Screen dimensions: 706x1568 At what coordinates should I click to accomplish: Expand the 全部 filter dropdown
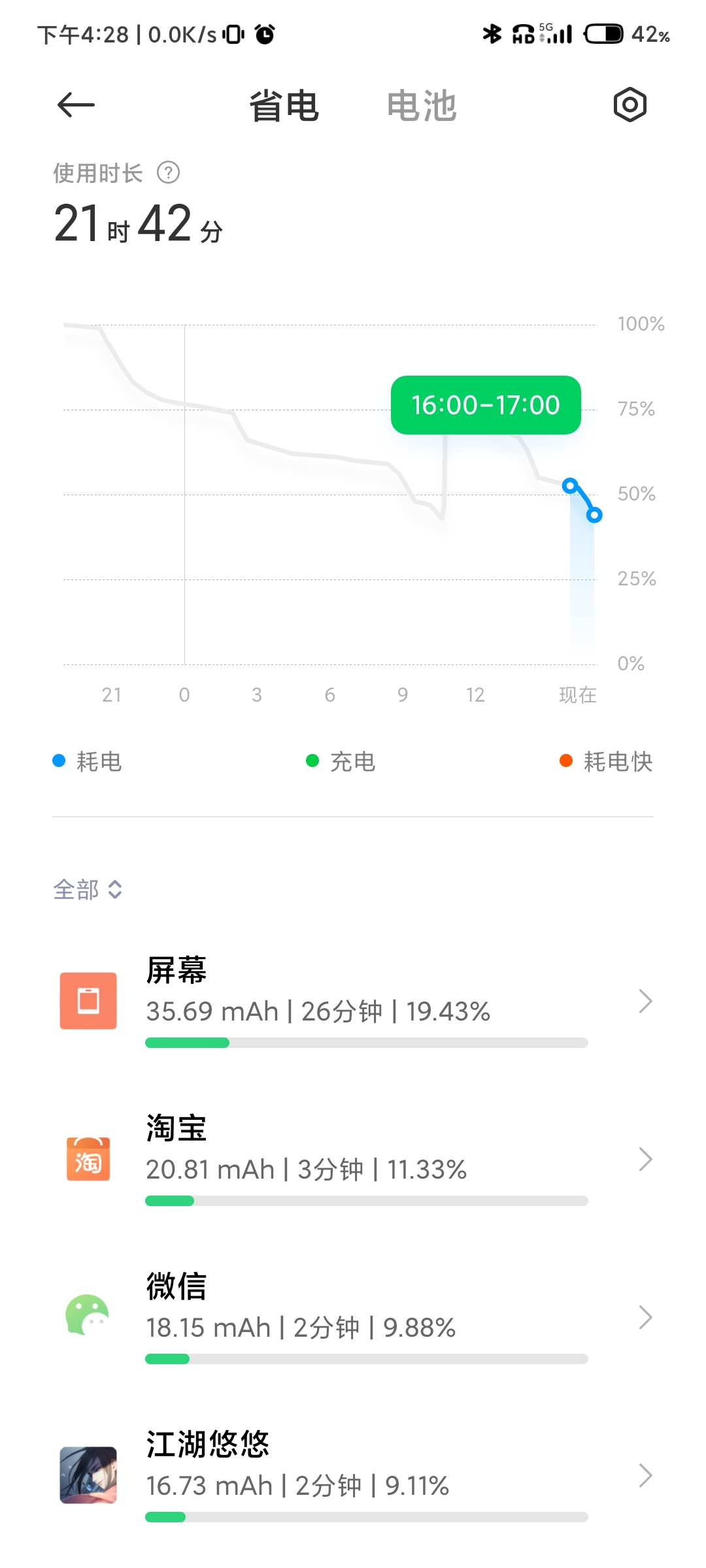tap(88, 889)
